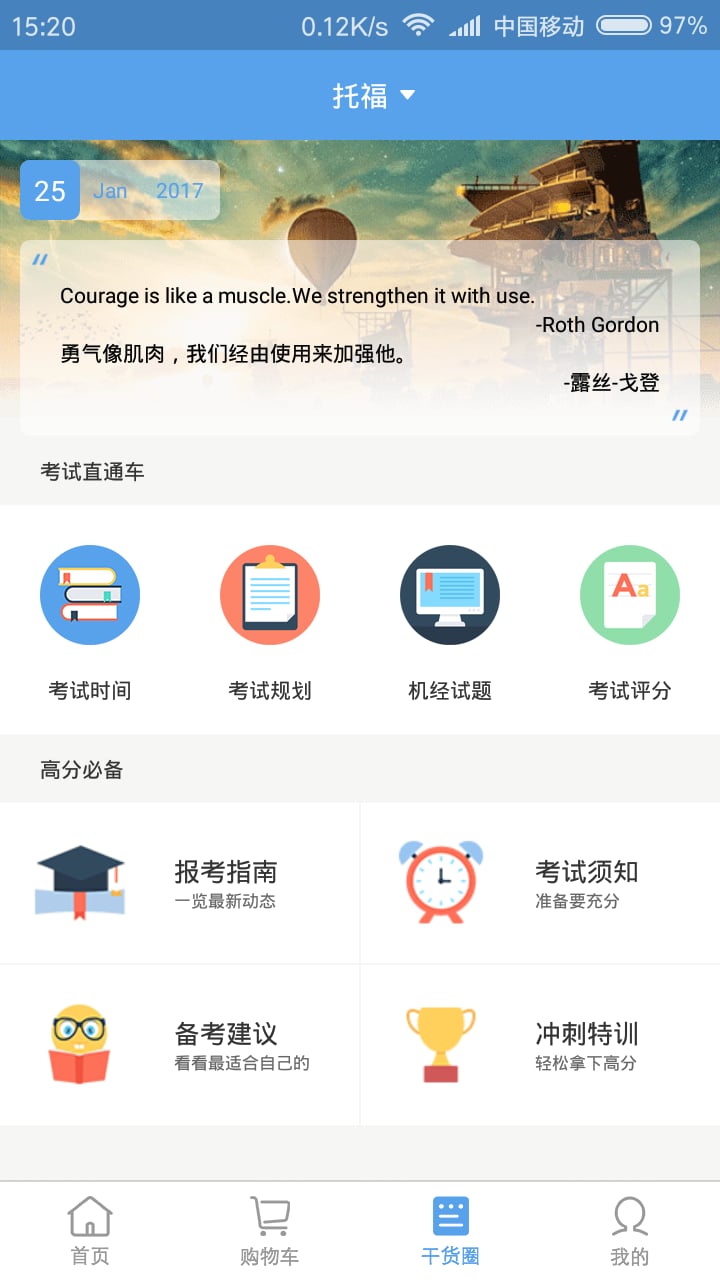Open 考试规划 exam planning
This screenshot has height=1280, width=720.
(270, 622)
